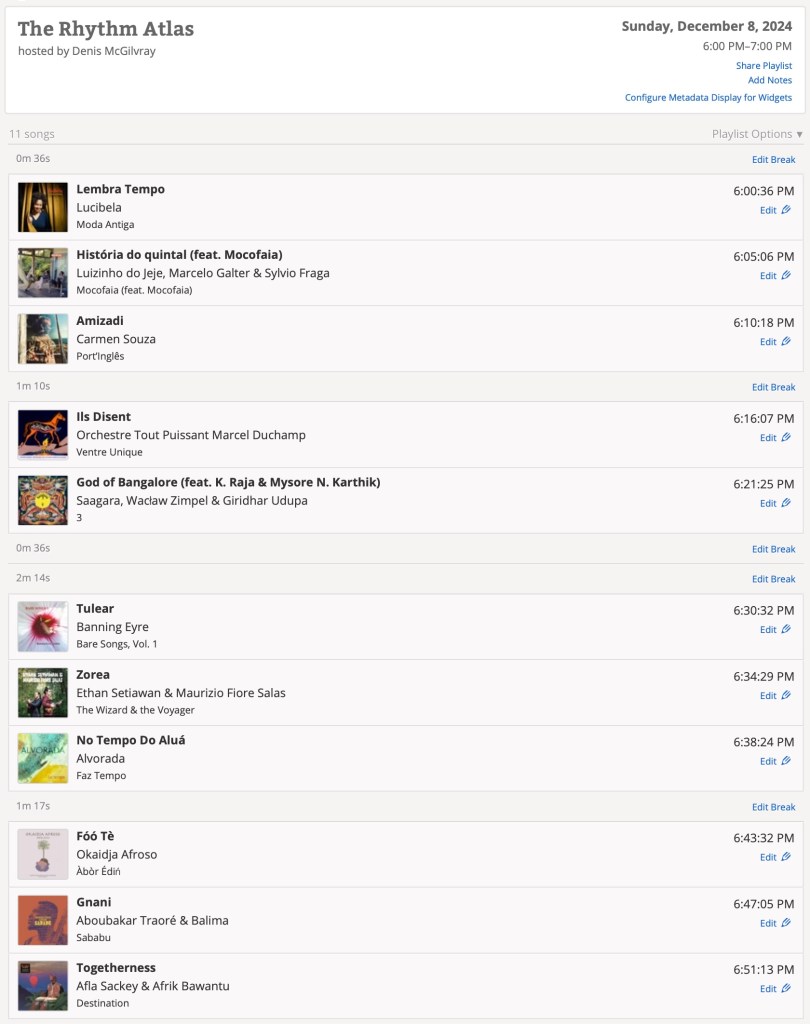The image size is (810, 1024).
Task: Edit the Fóó Tè song entry
Action: (775, 858)
